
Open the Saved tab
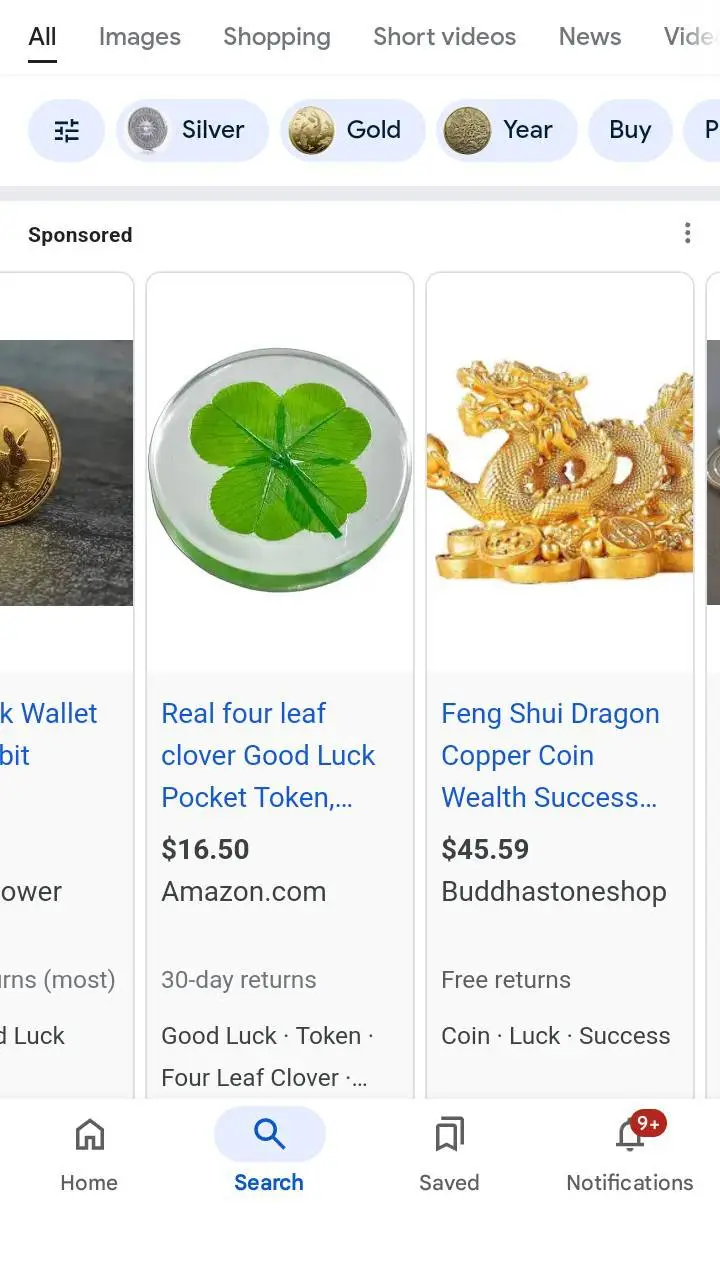tap(449, 1155)
